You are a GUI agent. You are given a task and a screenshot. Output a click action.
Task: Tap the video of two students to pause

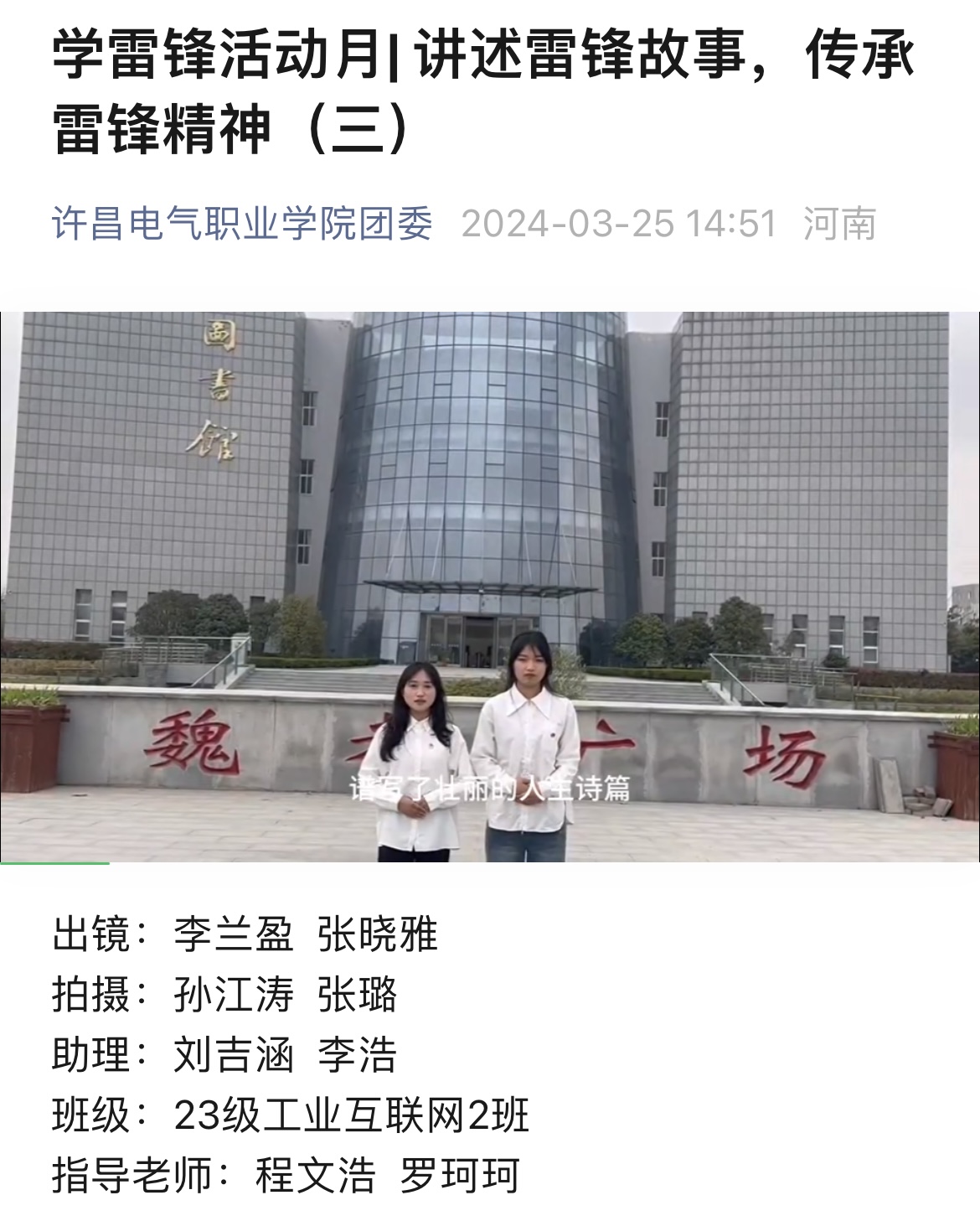[x=489, y=587]
